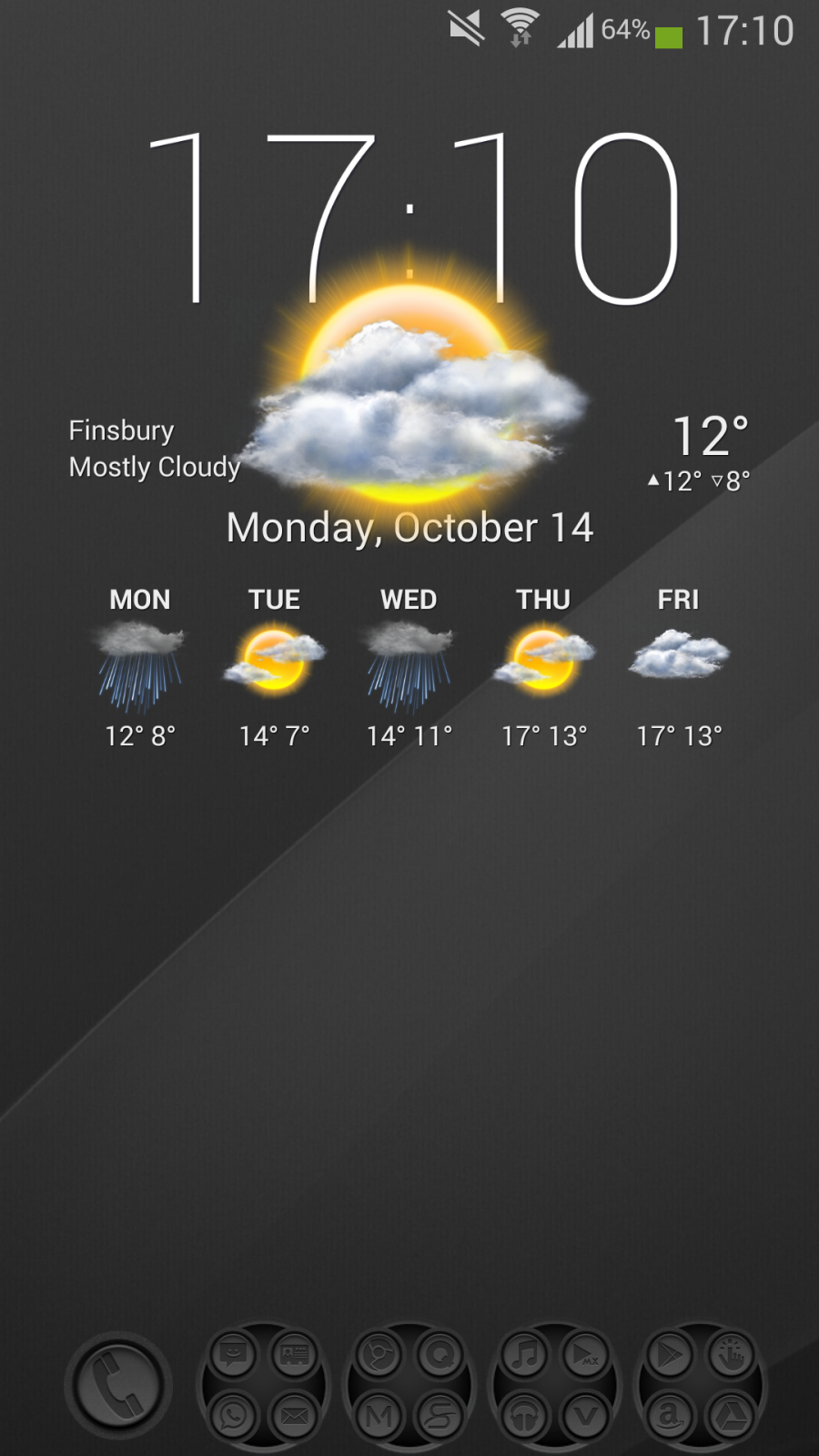Open the phone dialer app

click(118, 1386)
